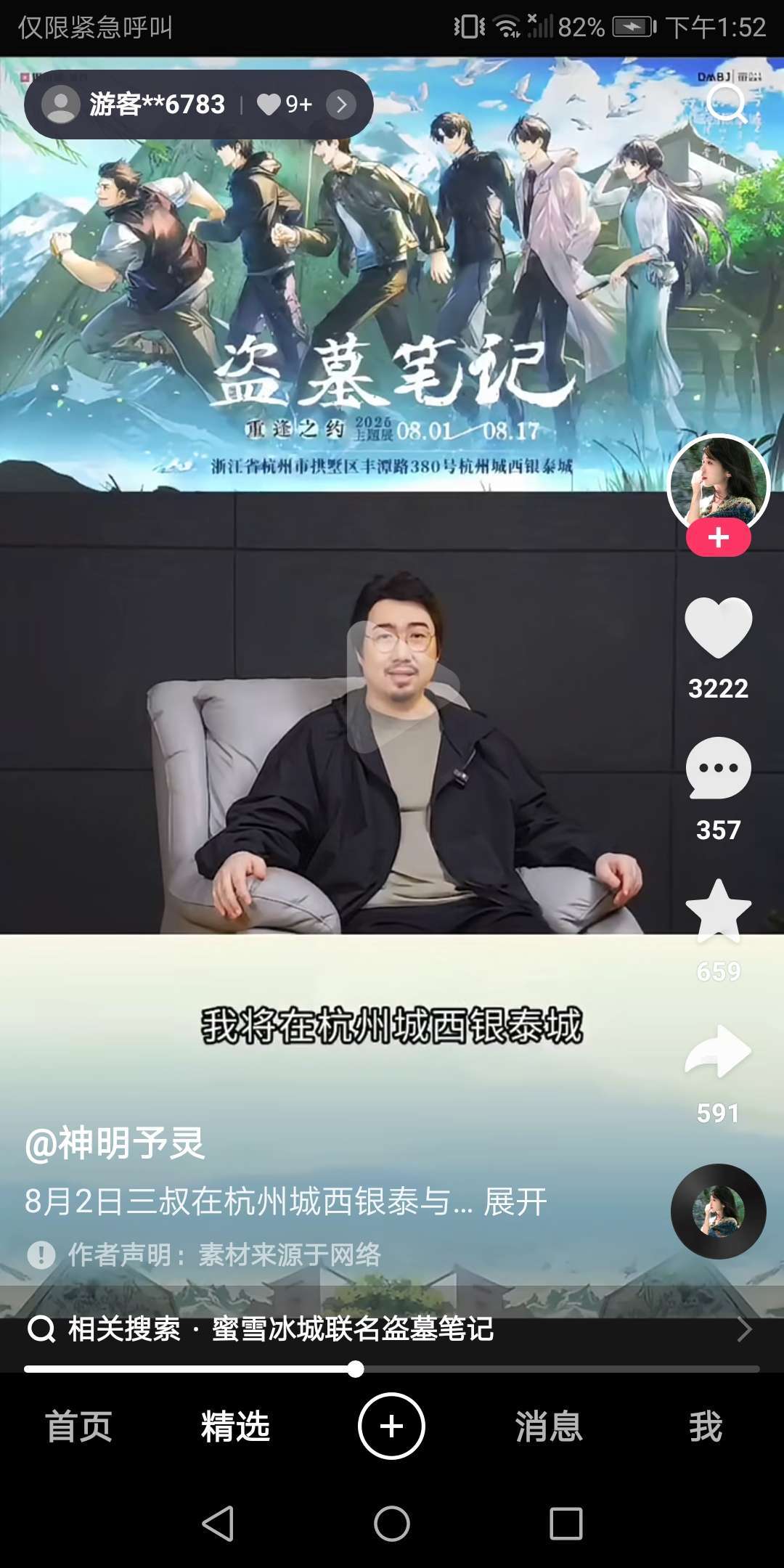Go to the 消息 tab
The width and height of the screenshot is (784, 1568).
click(x=549, y=1426)
